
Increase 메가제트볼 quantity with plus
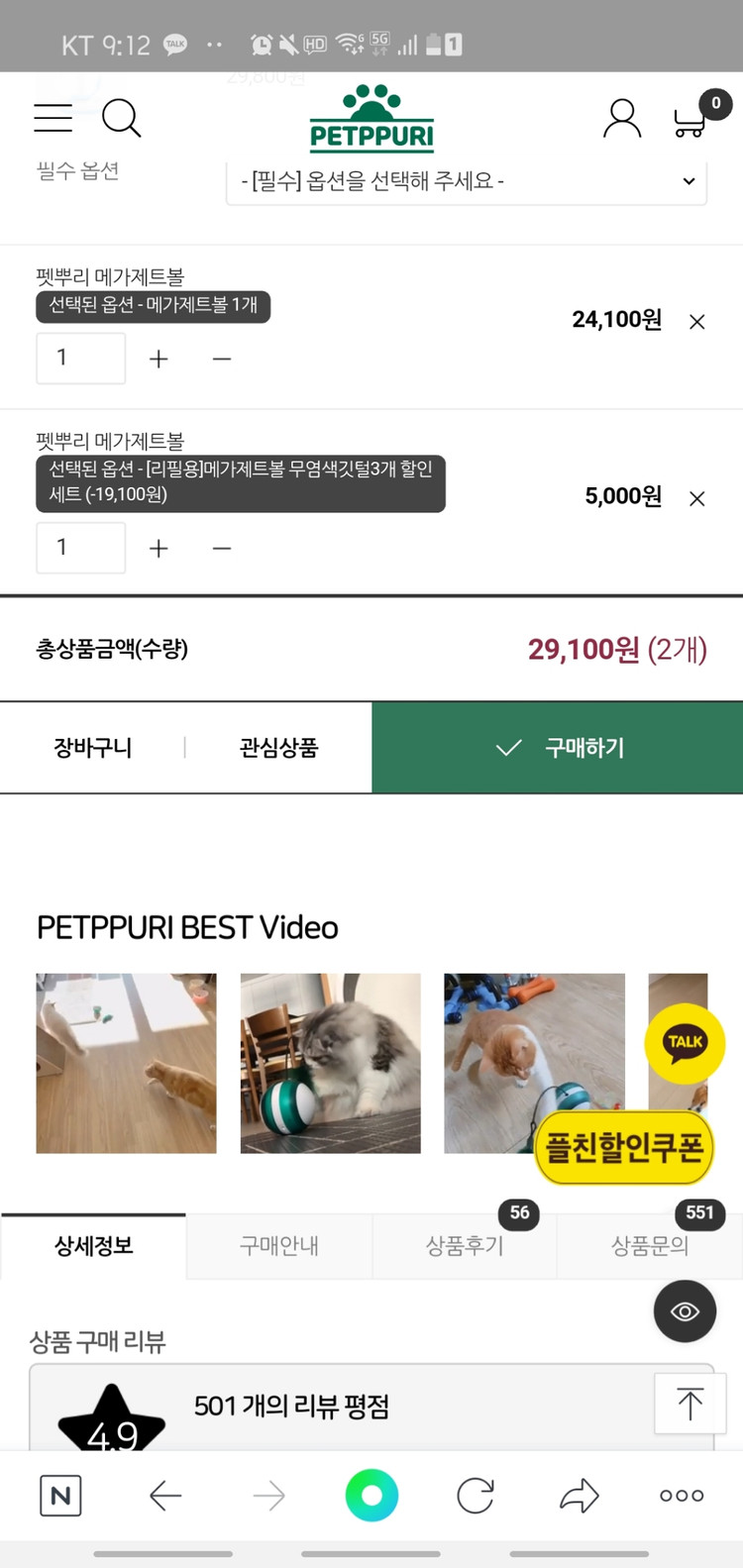click(158, 358)
